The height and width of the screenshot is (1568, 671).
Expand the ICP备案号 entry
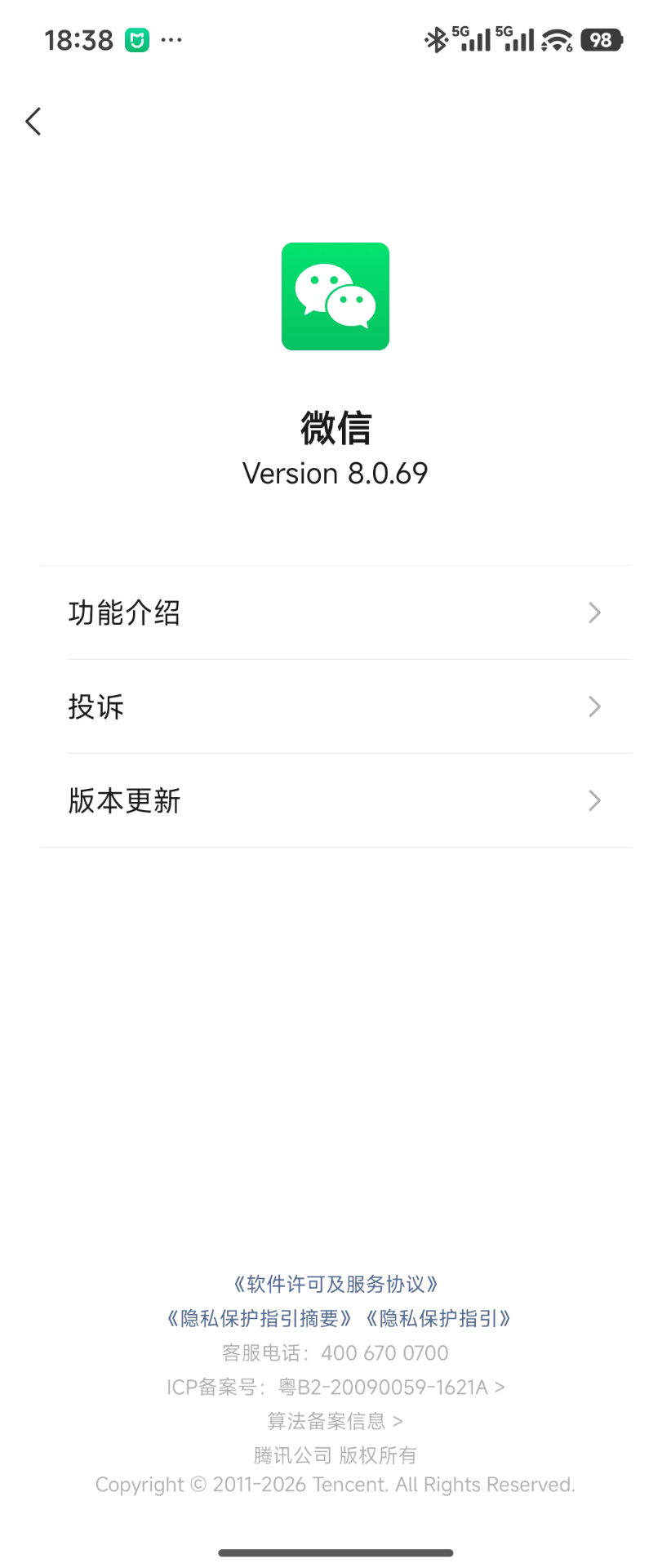click(335, 1387)
